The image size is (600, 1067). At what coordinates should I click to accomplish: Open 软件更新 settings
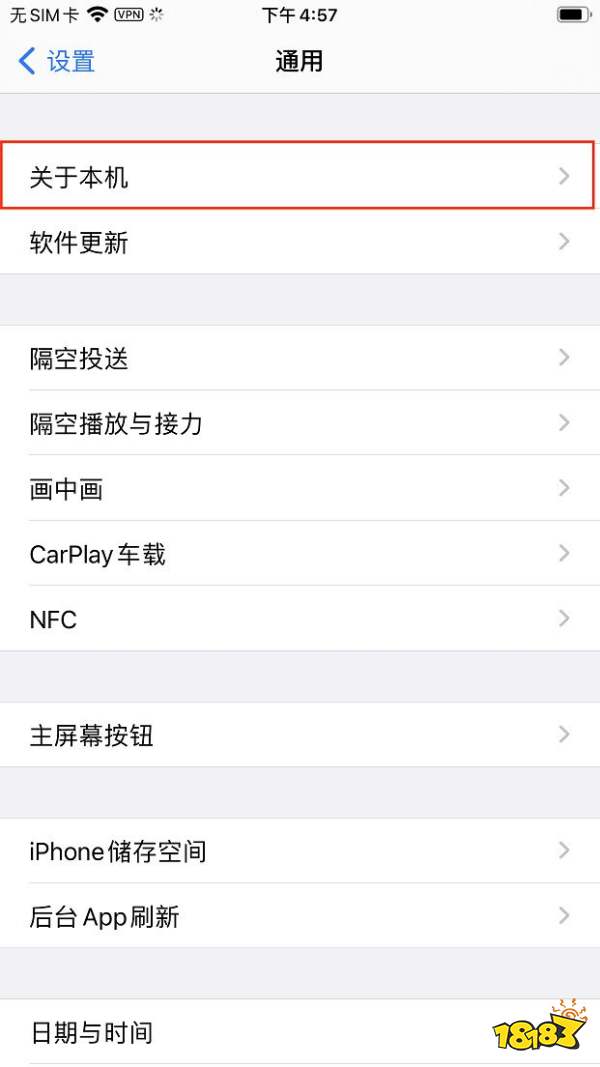tap(298, 242)
